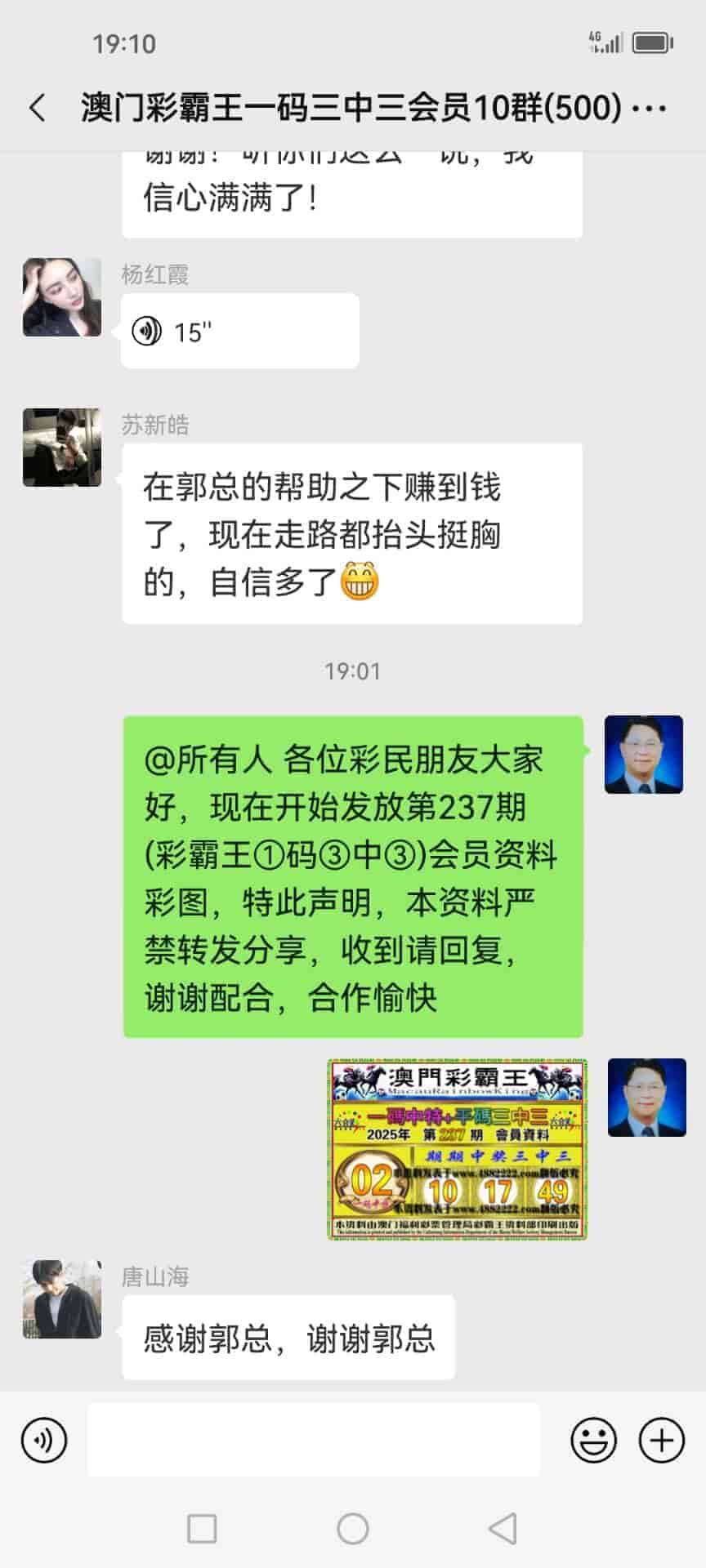The width and height of the screenshot is (706, 1568).
Task: Open 杨红霞's profile avatar
Action: point(62,297)
